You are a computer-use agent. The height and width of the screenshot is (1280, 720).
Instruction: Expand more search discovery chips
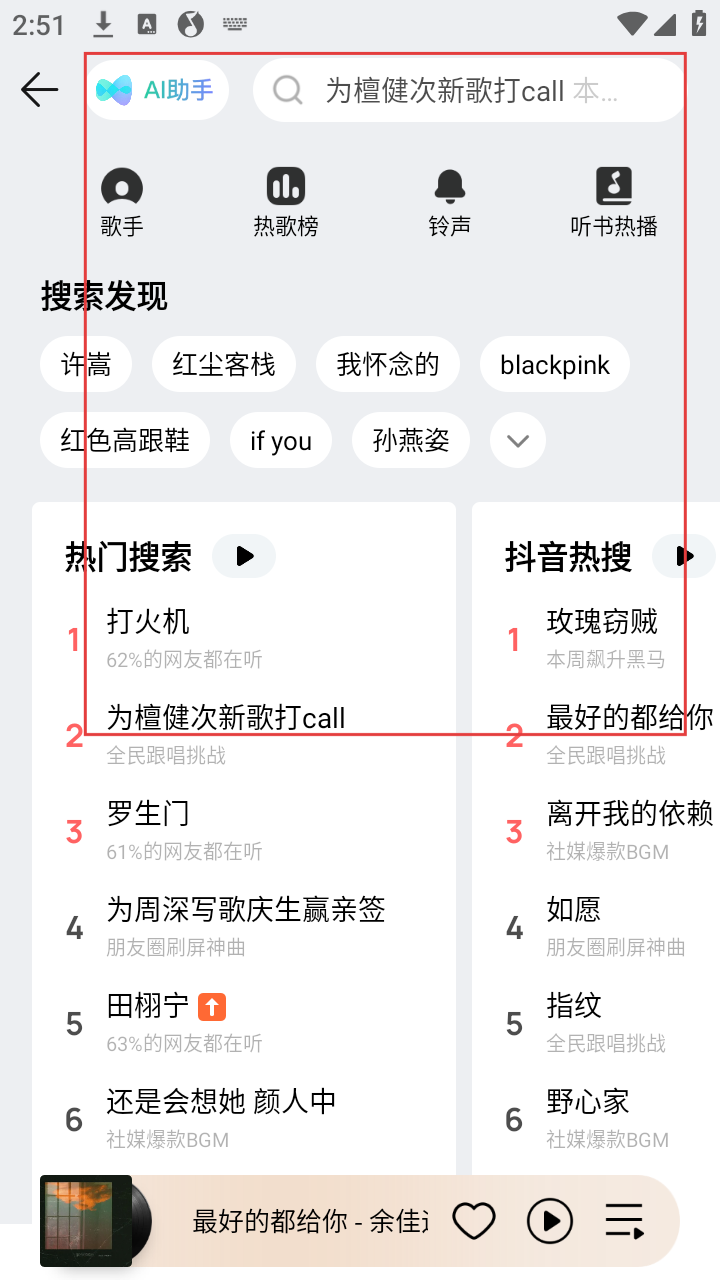(x=518, y=440)
